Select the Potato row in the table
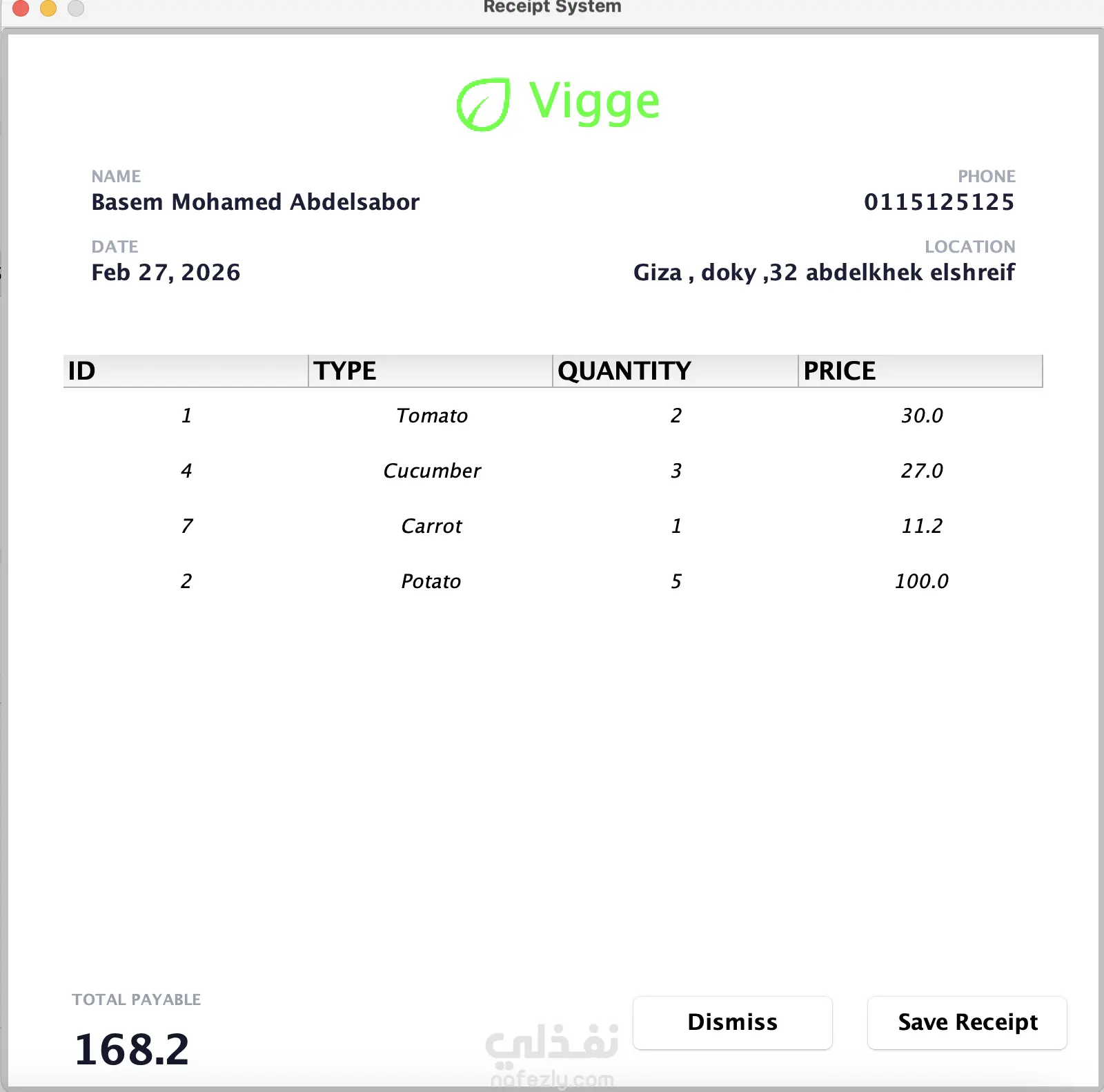This screenshot has height=1092, width=1104. tap(553, 581)
